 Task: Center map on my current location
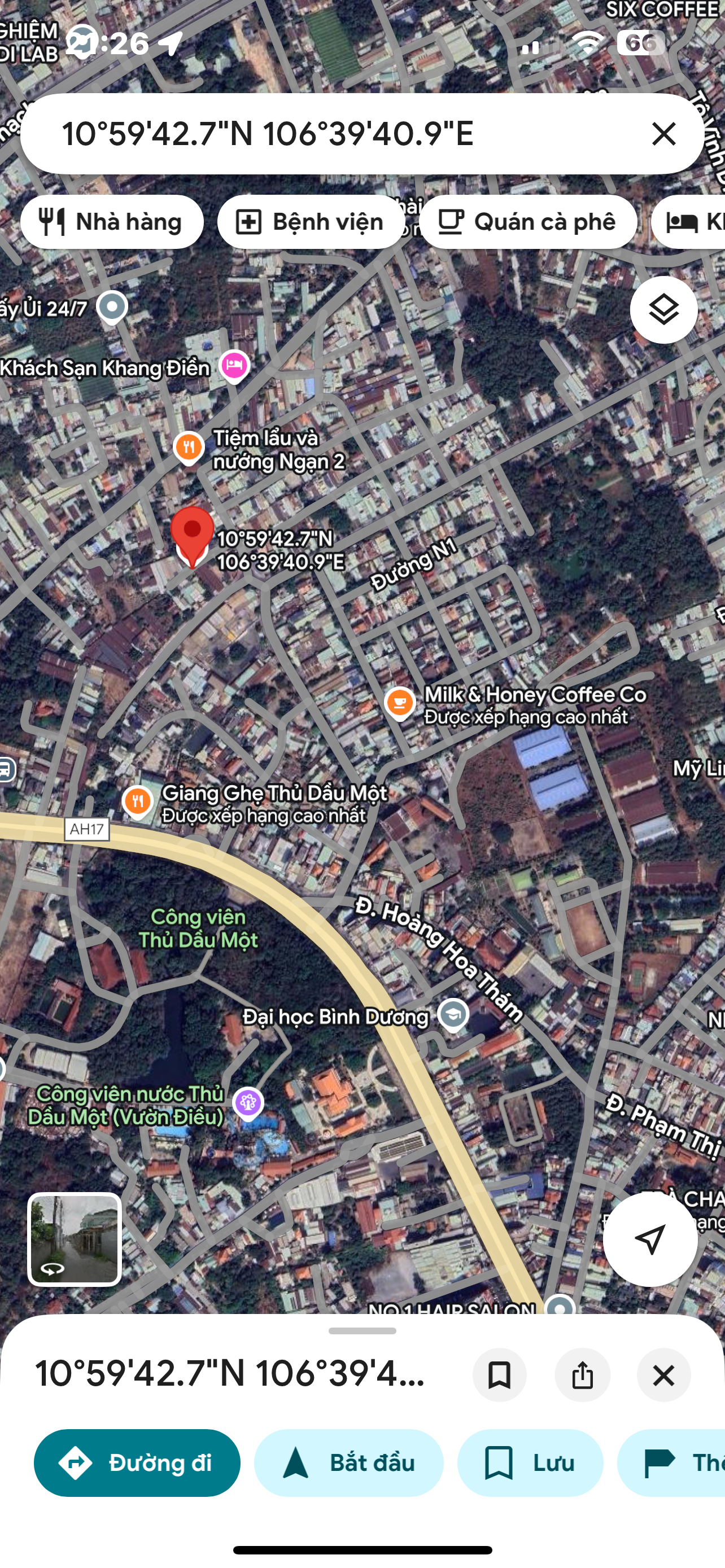pos(649,1238)
